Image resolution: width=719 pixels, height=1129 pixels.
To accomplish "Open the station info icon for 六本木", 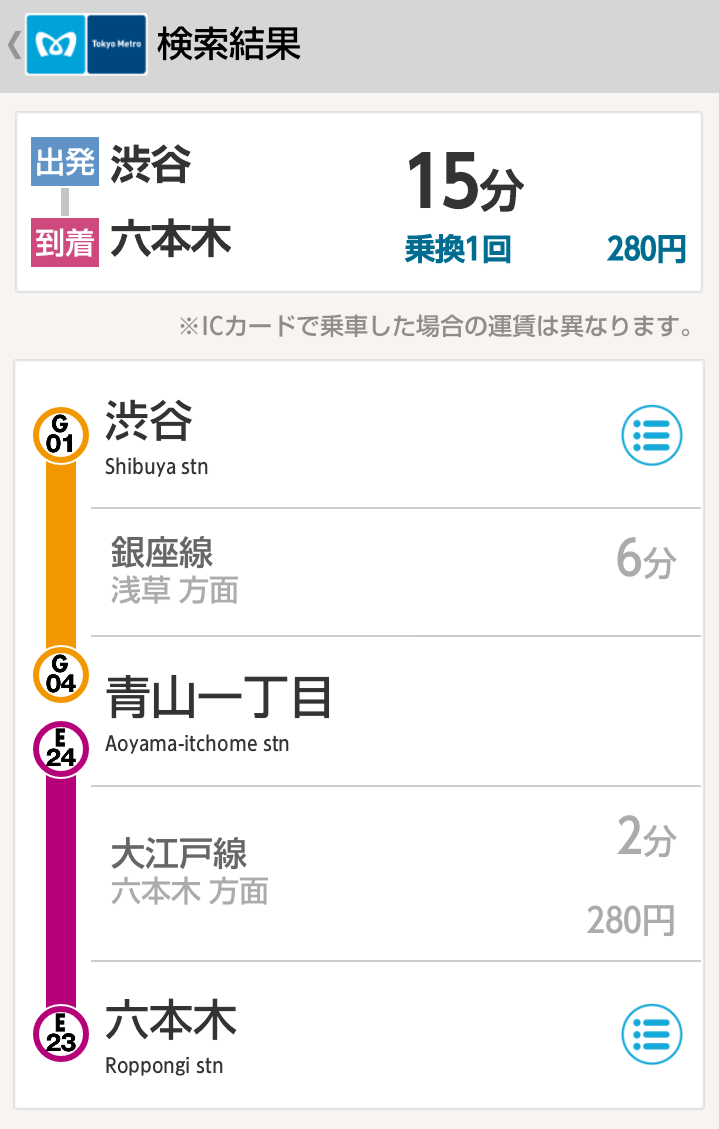I will pyautogui.click(x=652, y=1034).
